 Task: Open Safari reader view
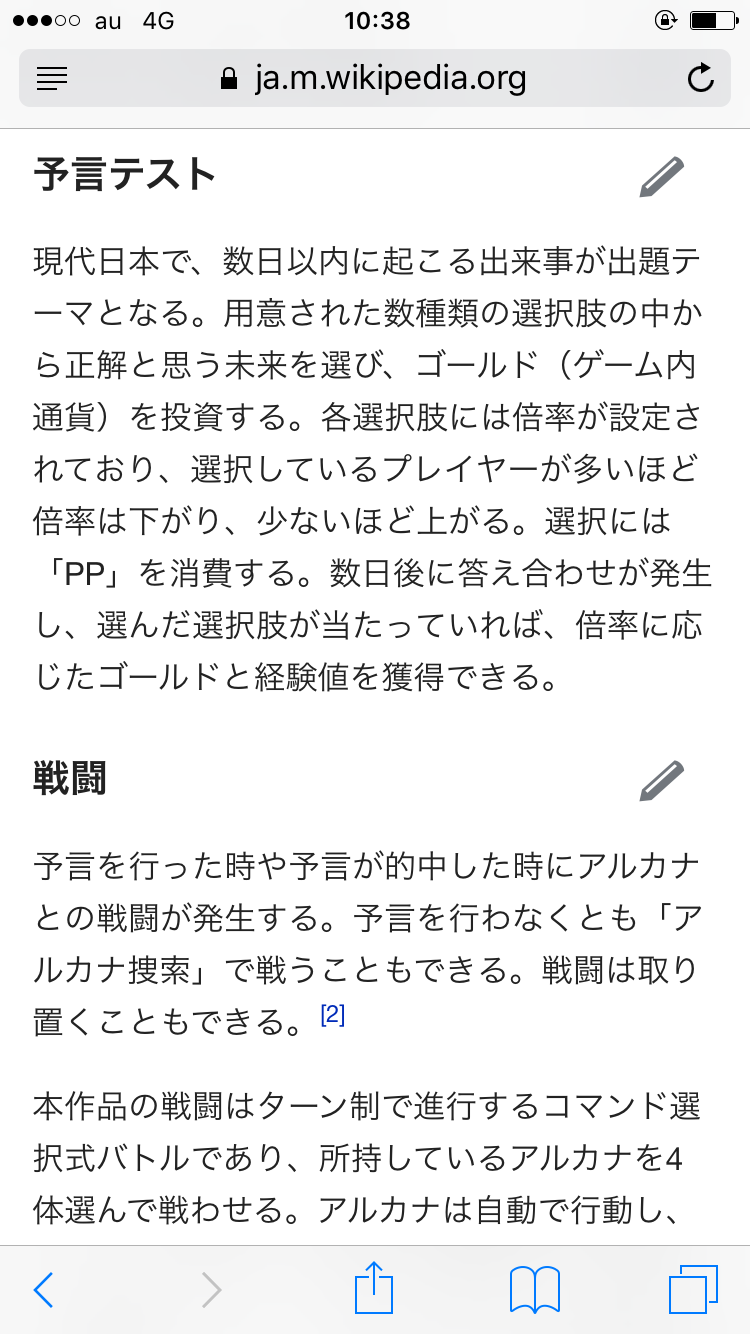tap(51, 78)
